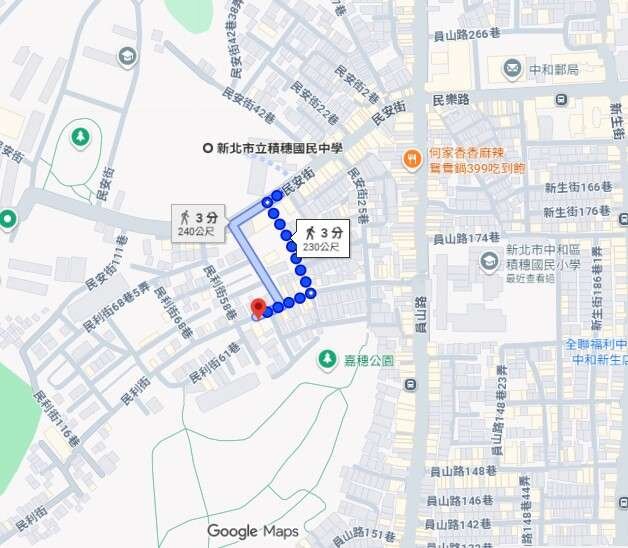Open the 嘉穗公園 park marker
628x548 pixels.
click(x=326, y=358)
